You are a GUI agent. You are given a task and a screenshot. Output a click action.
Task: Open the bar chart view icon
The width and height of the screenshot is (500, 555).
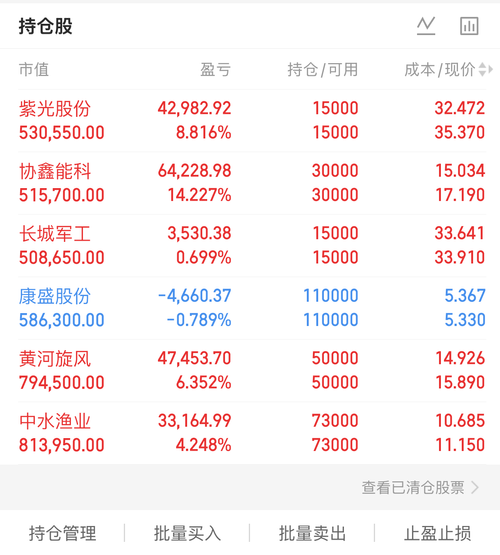click(x=469, y=26)
